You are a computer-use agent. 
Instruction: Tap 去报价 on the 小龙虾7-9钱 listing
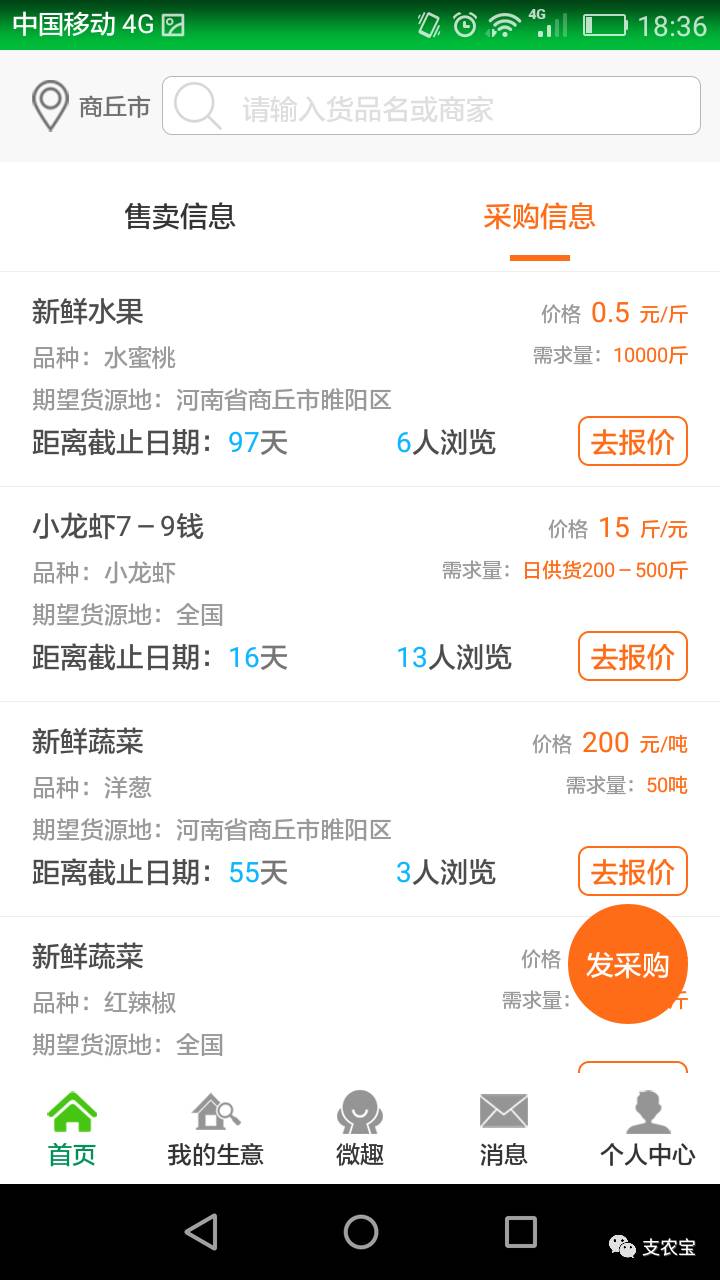click(x=632, y=656)
